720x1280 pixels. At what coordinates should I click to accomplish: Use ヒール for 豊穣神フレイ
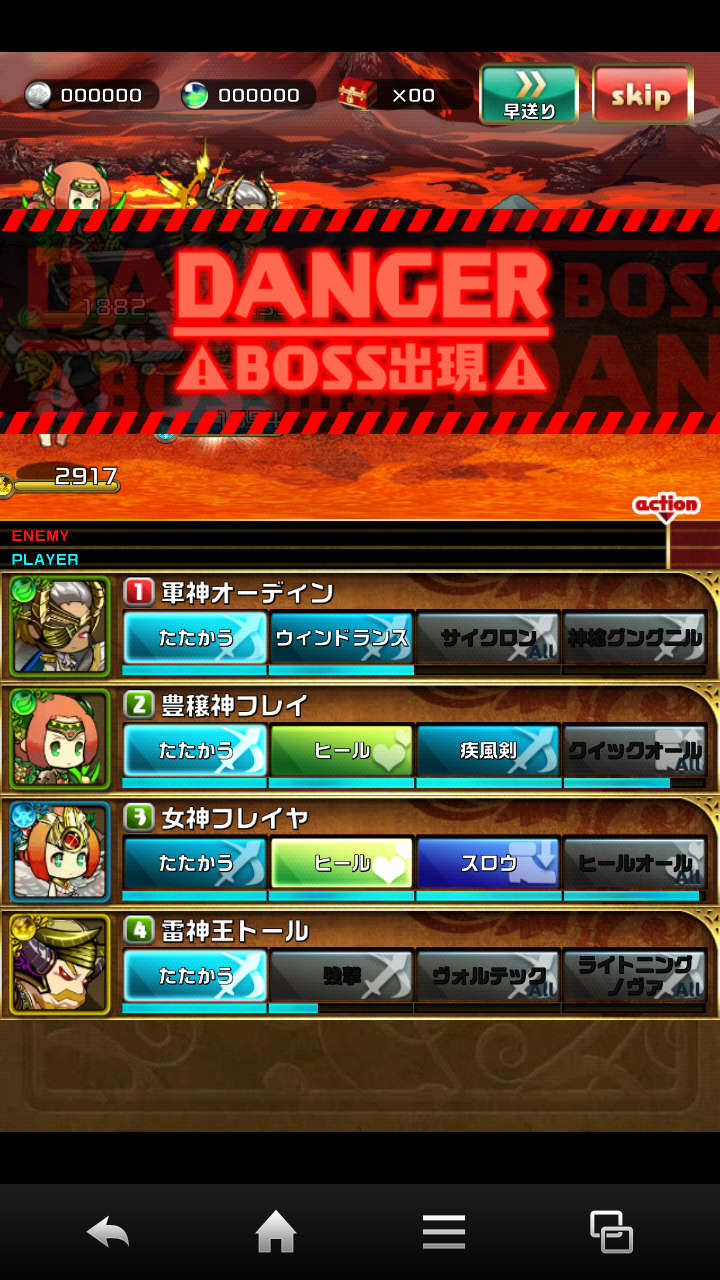tap(341, 750)
